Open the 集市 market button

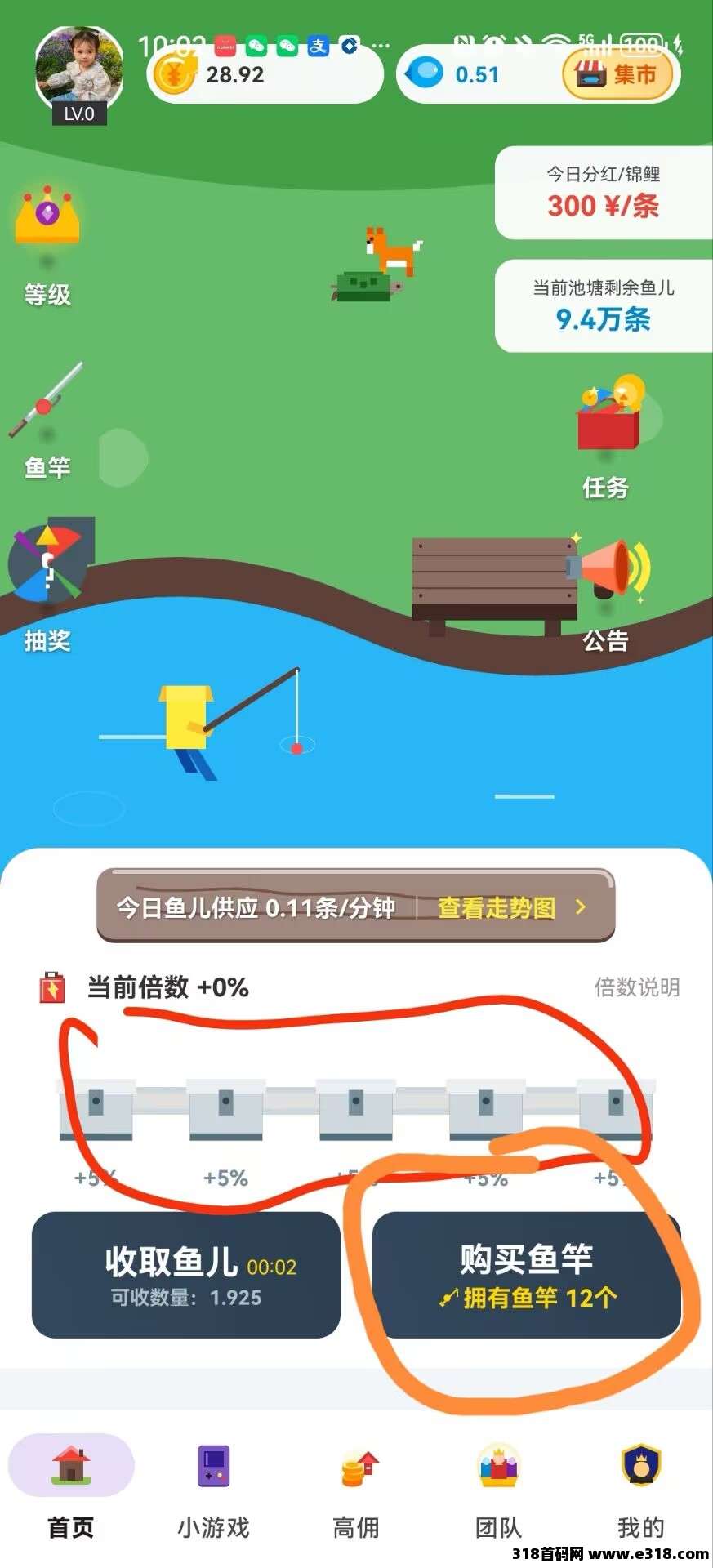pos(619,75)
